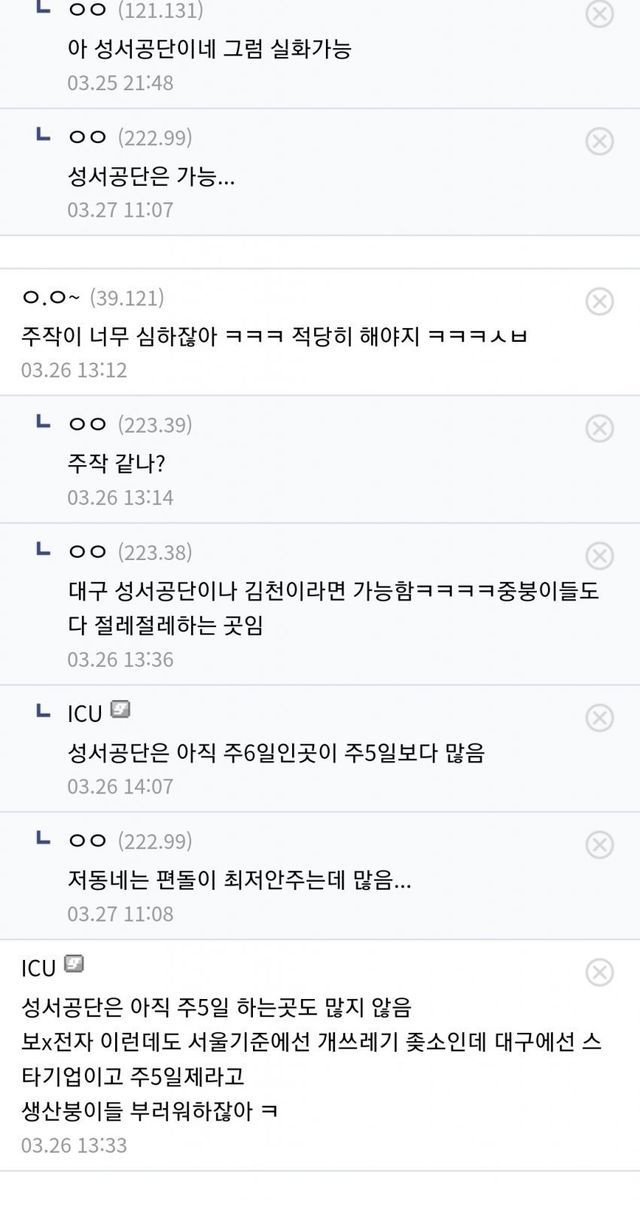Delete the reply "성서공단은 가능..."
This screenshot has height=1206, width=640.
pyautogui.click(x=598, y=141)
